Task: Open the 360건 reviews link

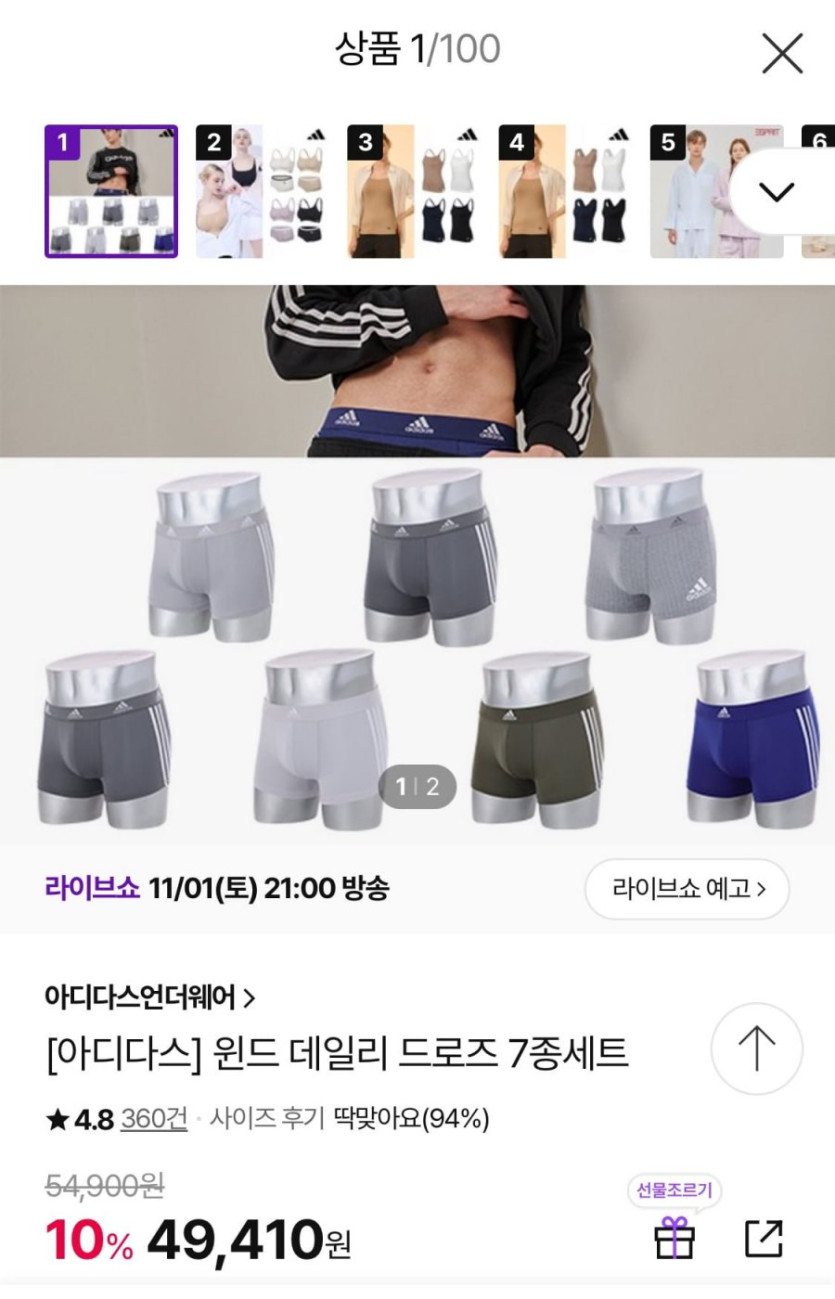Action: coord(154,1119)
